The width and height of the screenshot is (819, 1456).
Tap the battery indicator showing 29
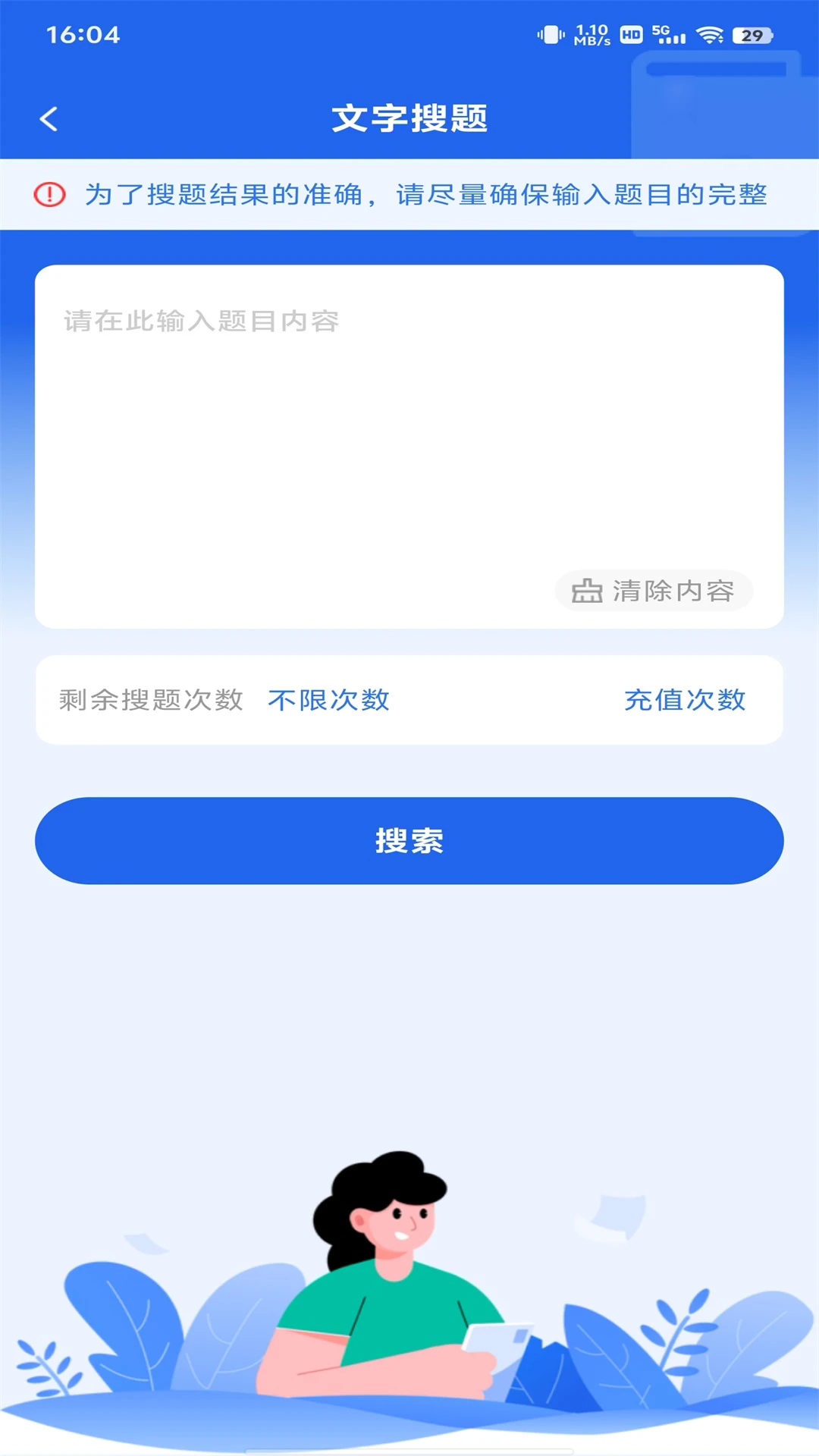[x=752, y=34]
